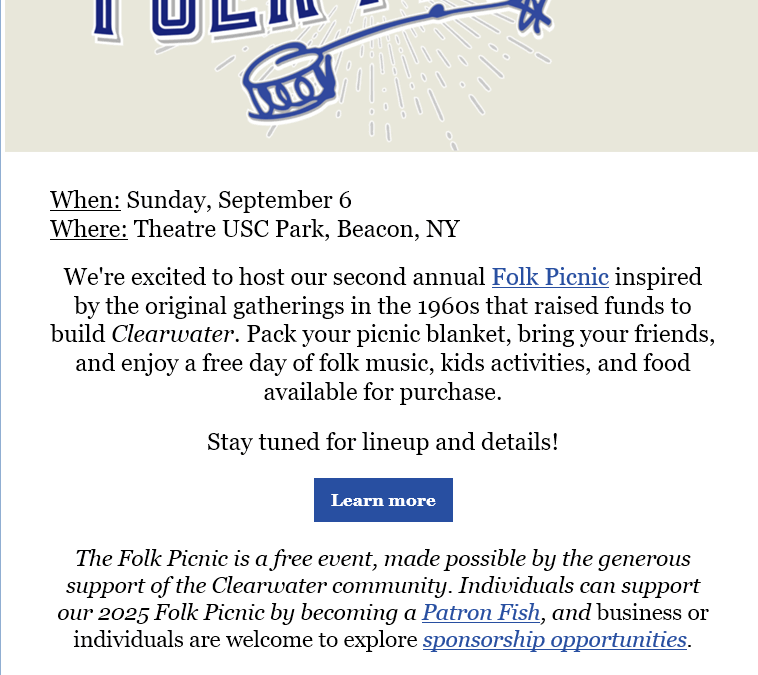Open the Folk Picnic banner image
Viewport: 758px width, 675px height.
pos(380,75)
